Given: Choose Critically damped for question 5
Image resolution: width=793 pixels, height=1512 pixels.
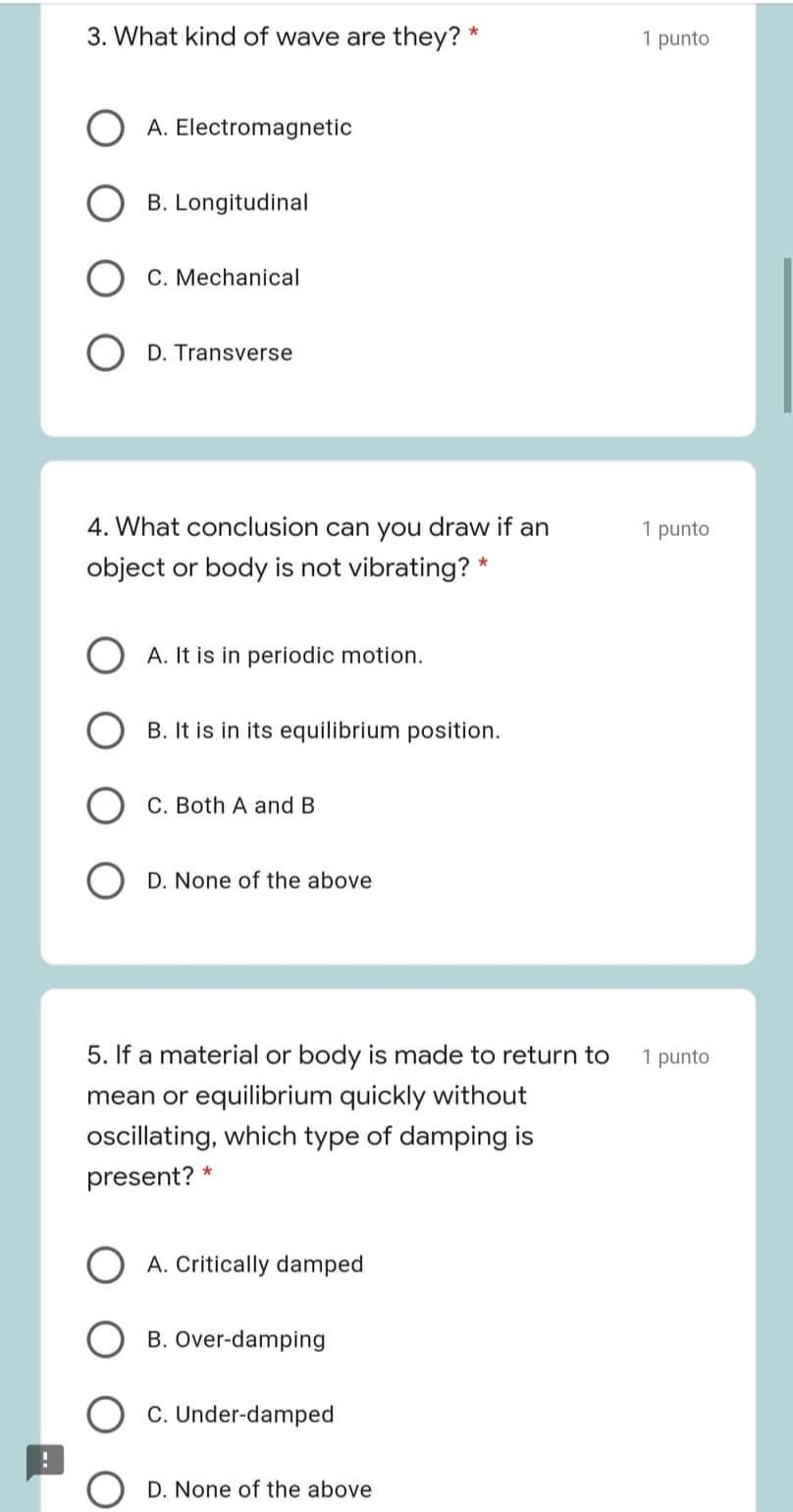Looking at the screenshot, I should [x=105, y=1265].
